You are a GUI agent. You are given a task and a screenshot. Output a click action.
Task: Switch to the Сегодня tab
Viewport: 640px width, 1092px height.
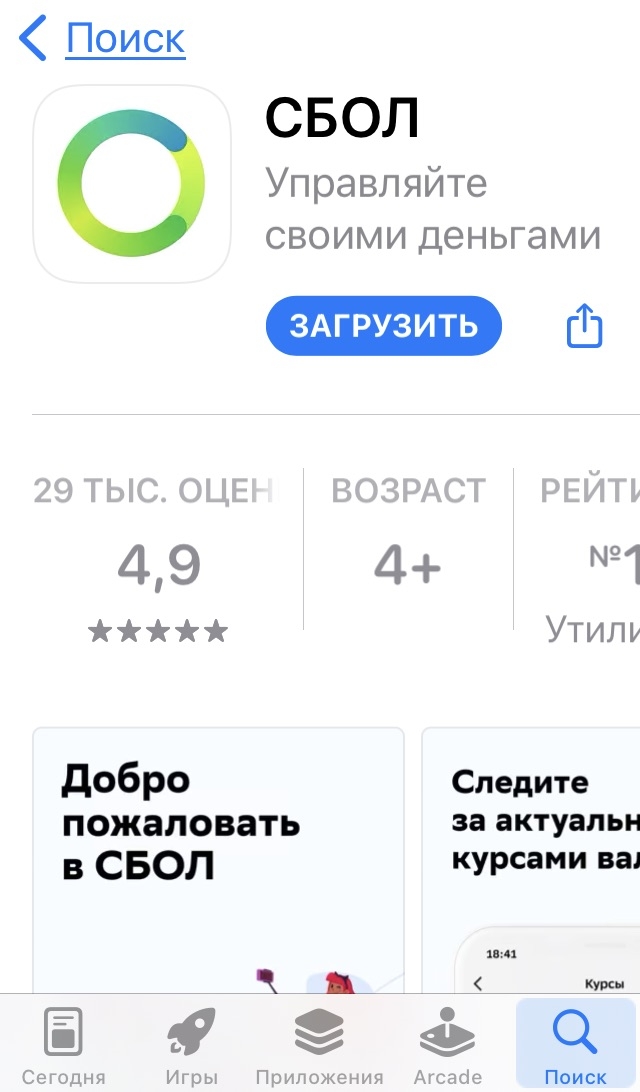[x=63, y=1045]
